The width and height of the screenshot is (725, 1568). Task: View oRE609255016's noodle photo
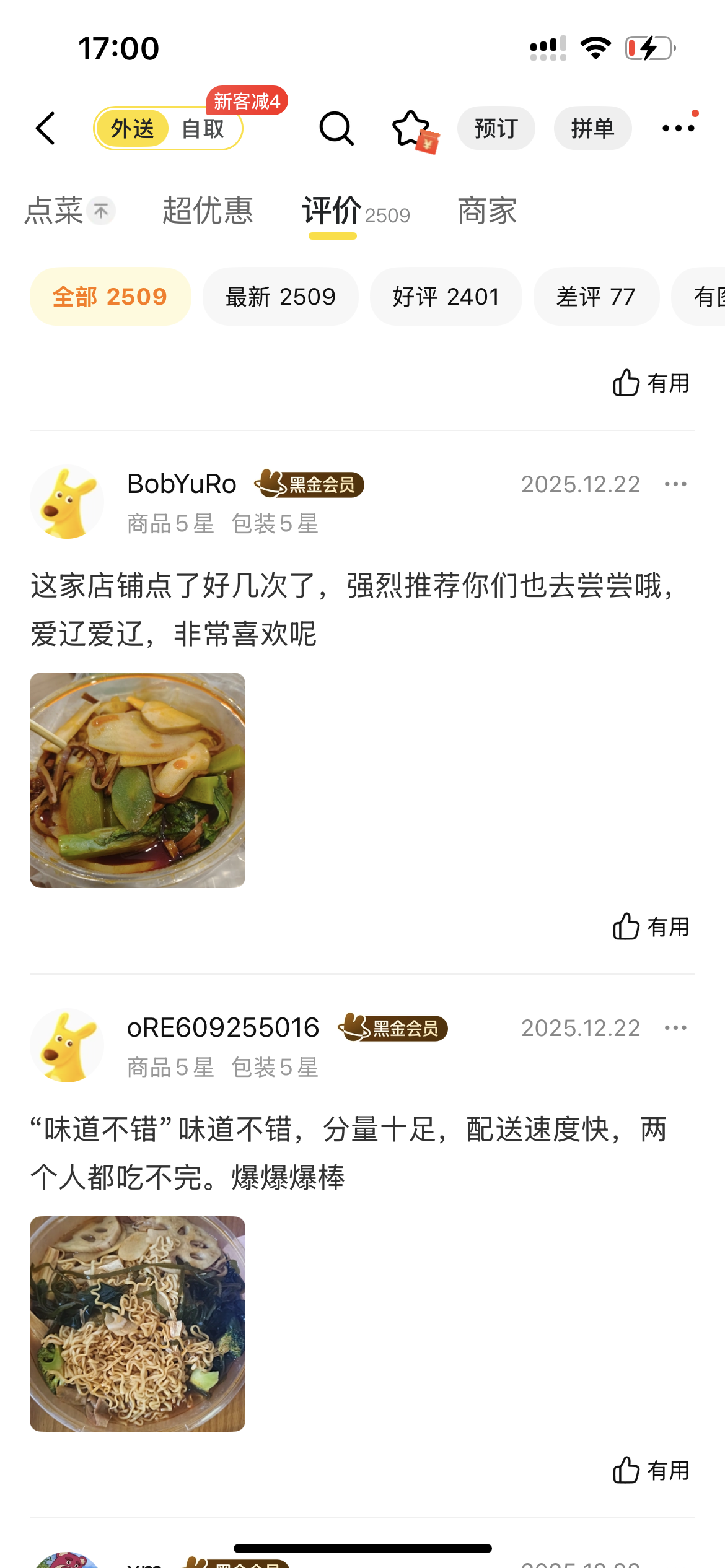click(138, 1324)
